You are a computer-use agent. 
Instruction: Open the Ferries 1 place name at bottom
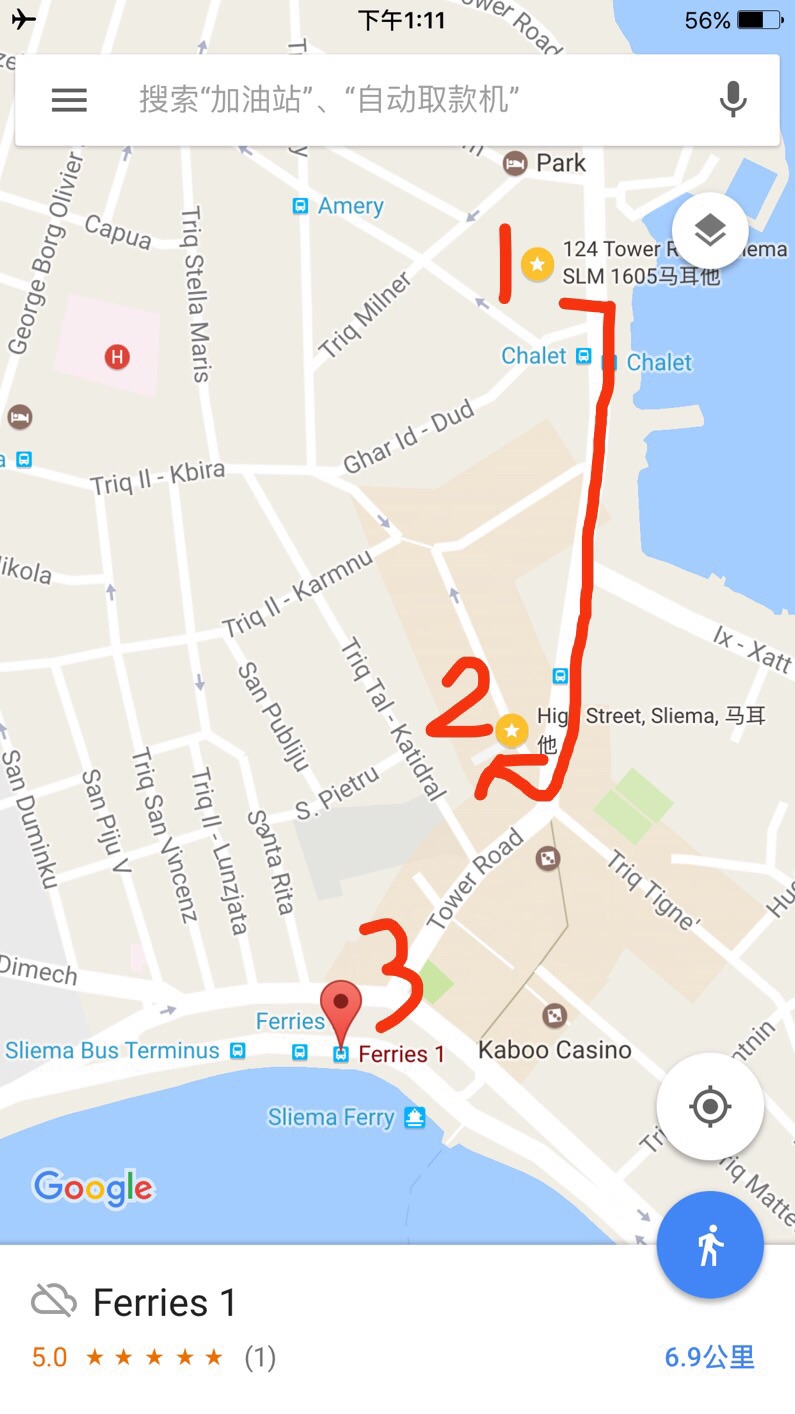click(x=165, y=1302)
